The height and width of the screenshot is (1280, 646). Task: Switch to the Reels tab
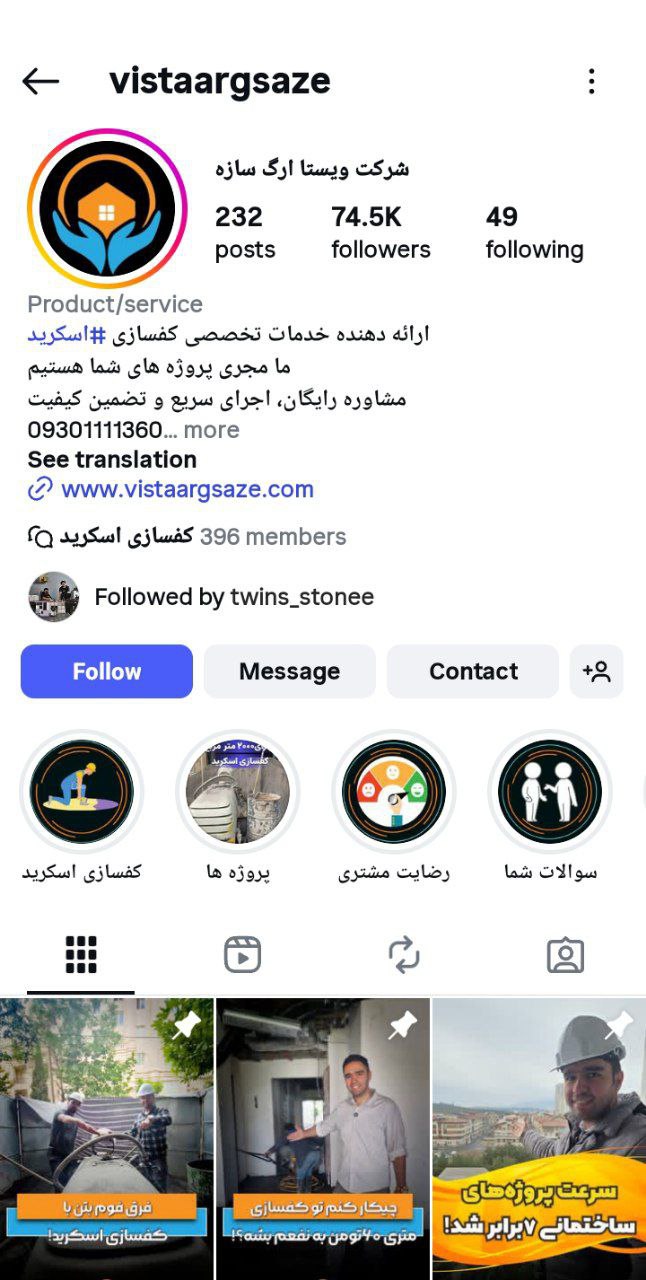tap(242, 956)
